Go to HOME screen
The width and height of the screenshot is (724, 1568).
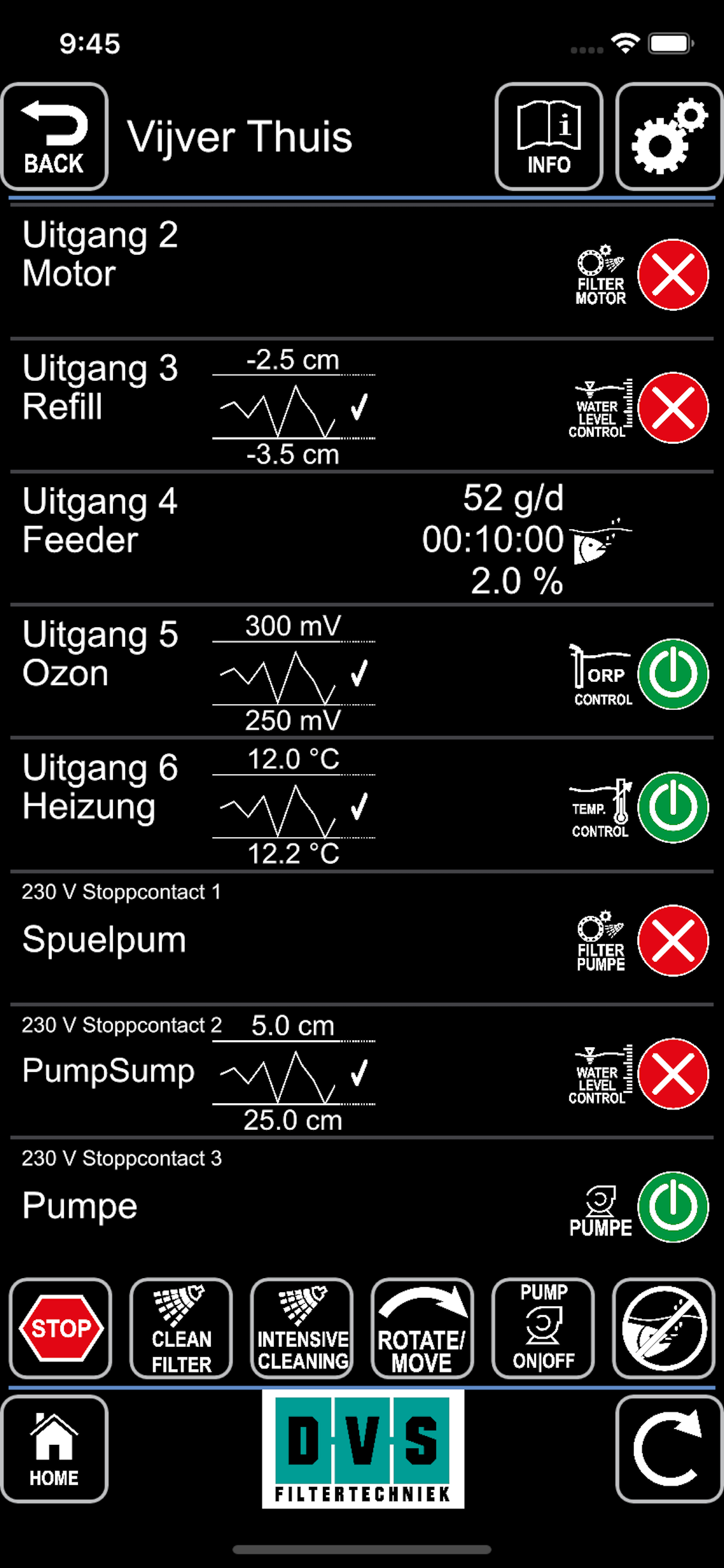pos(54,1448)
